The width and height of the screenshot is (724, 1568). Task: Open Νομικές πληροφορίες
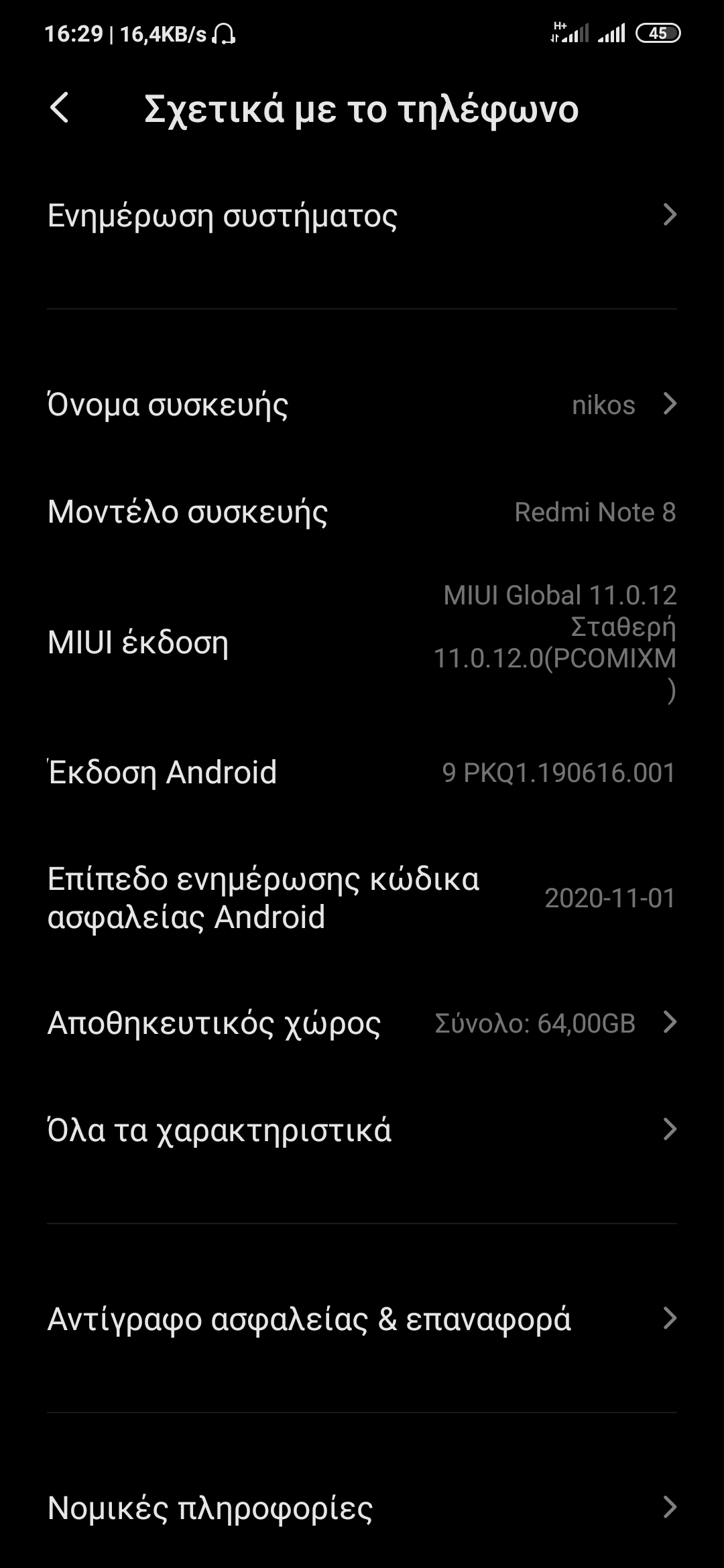362,1508
